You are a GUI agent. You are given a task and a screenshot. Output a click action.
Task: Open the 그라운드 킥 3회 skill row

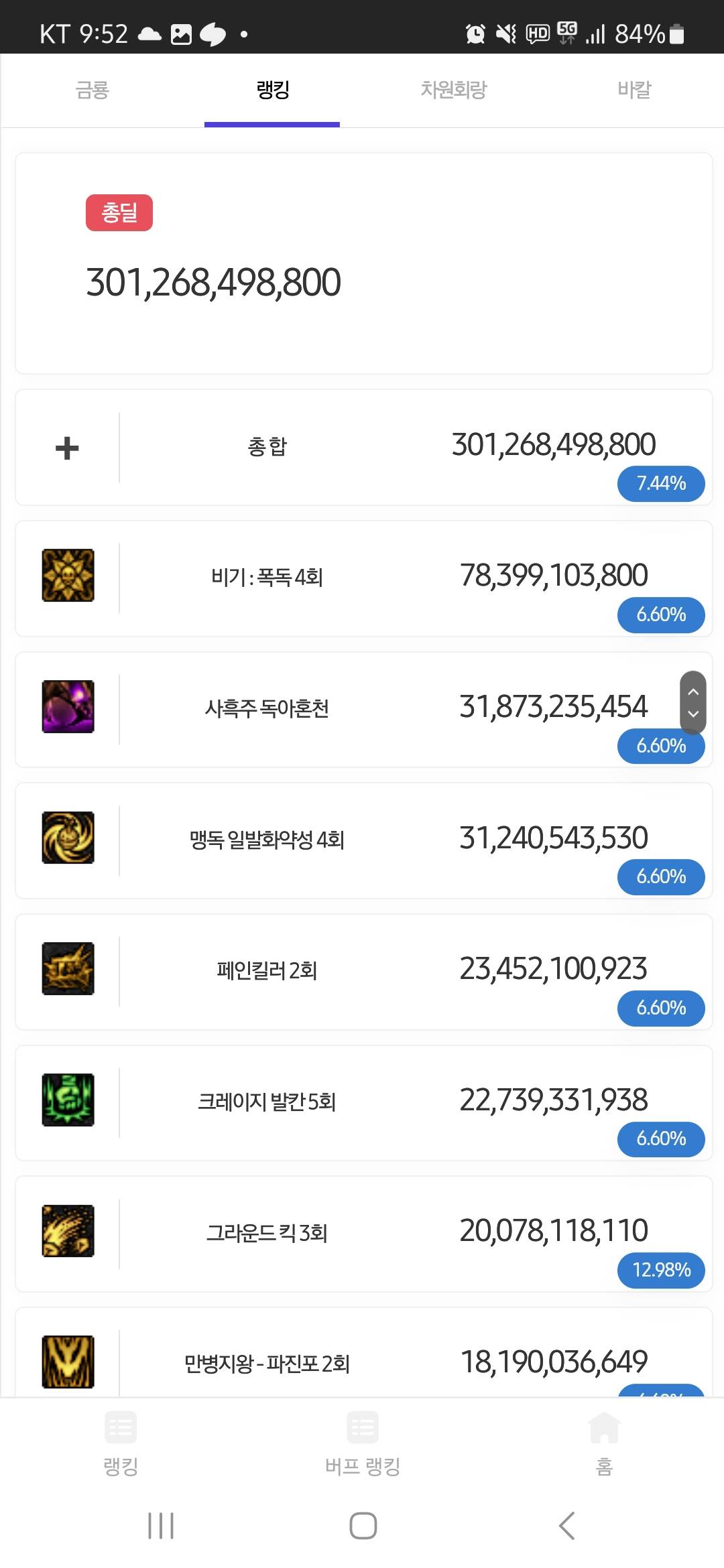[267, 1234]
